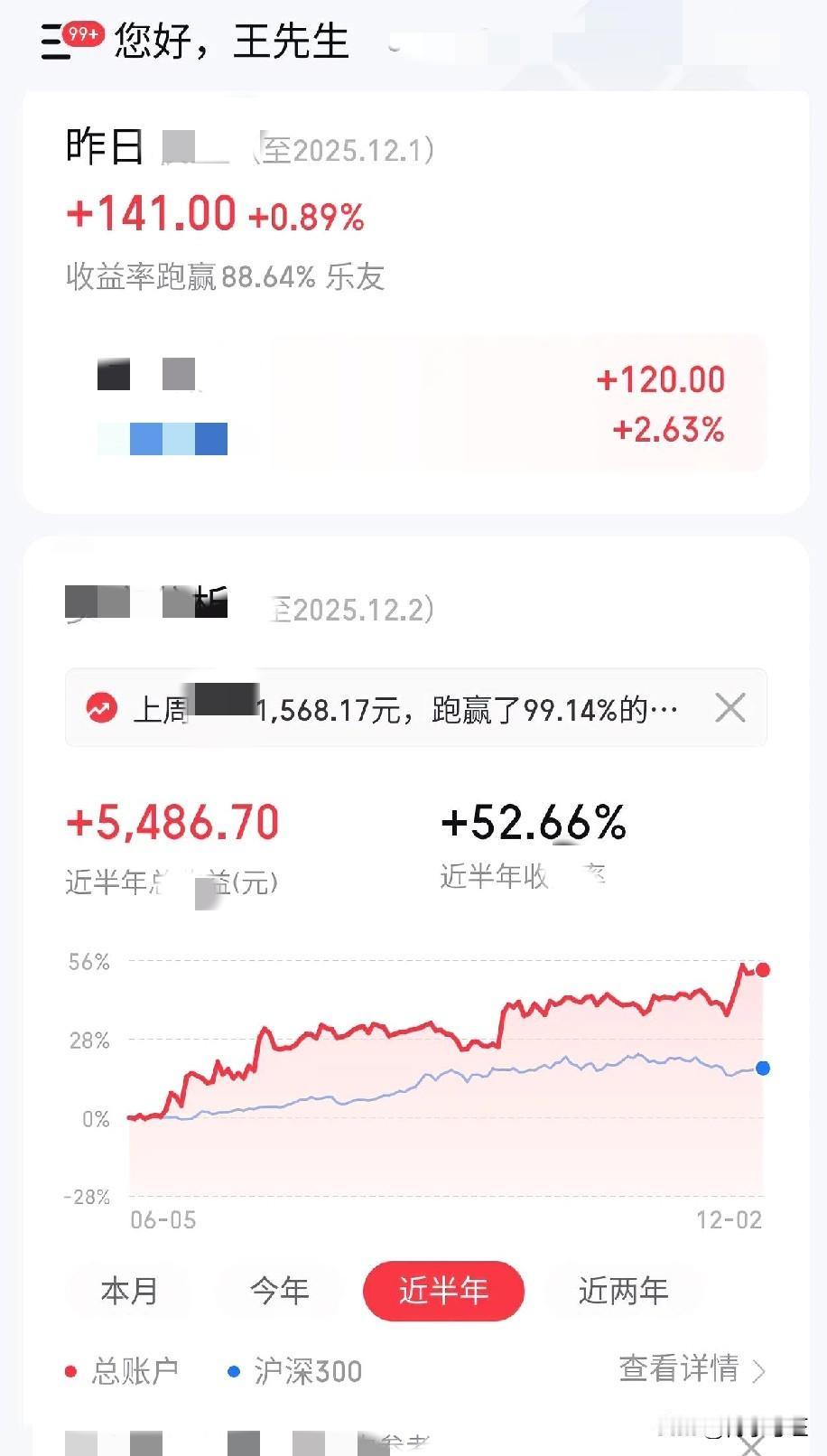Dismiss the weekly earnings banner with the X

[730, 708]
